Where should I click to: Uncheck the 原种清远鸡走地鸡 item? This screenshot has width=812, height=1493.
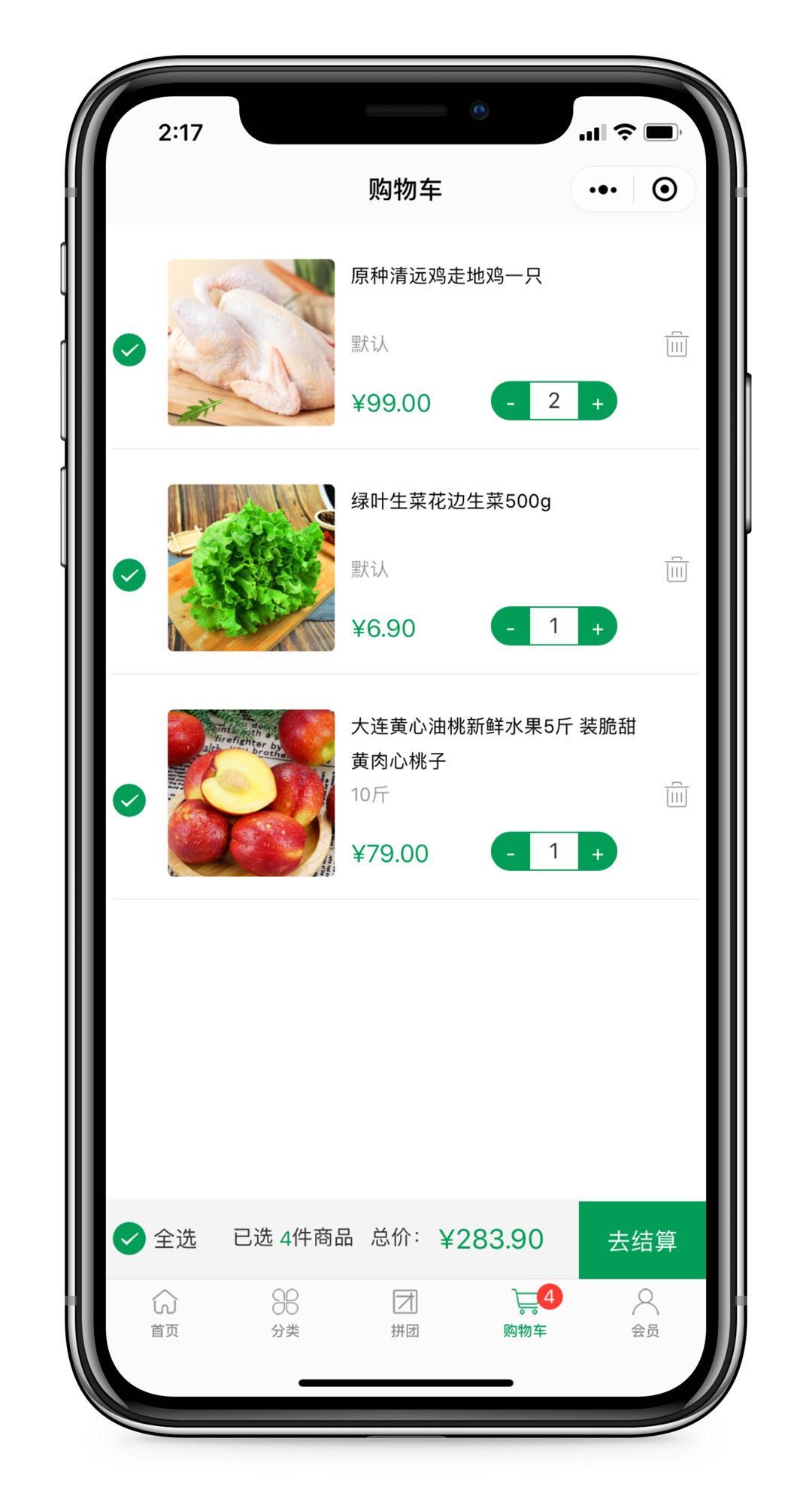click(129, 350)
